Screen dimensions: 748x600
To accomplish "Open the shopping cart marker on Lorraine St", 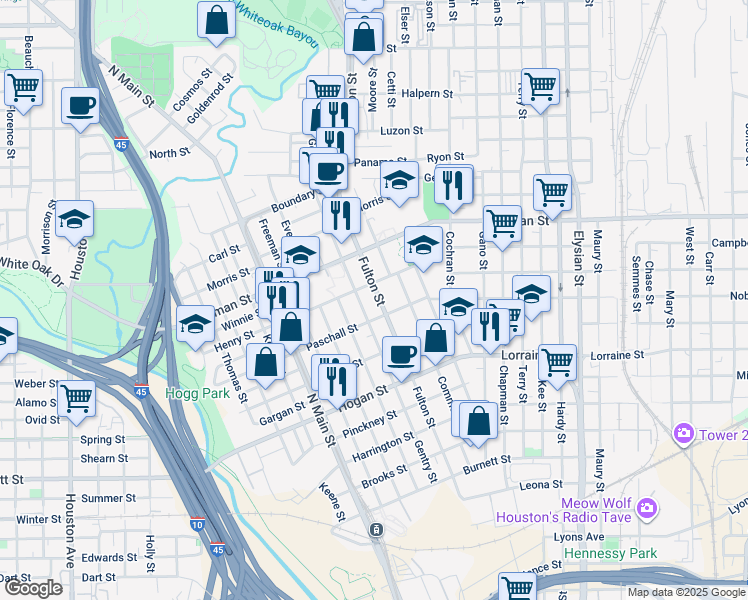I will (556, 362).
